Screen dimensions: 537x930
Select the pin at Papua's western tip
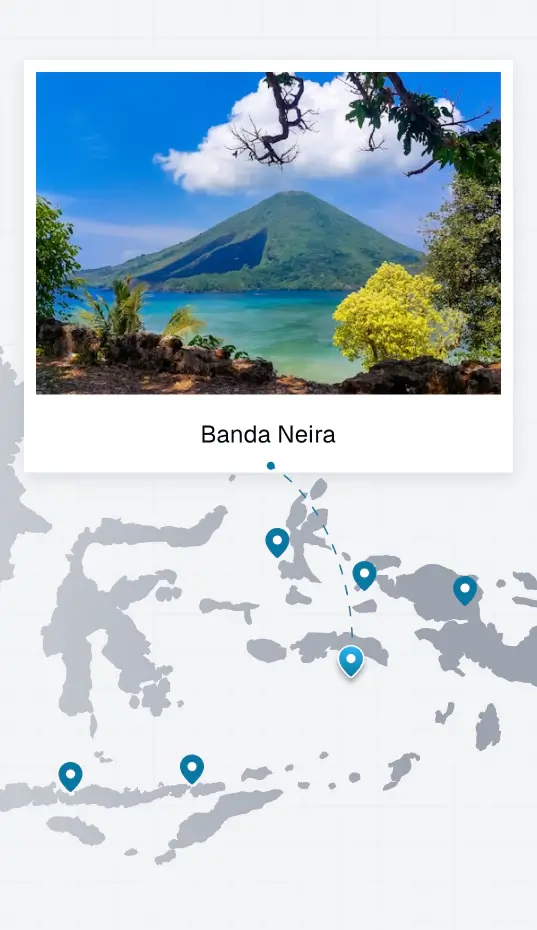click(x=364, y=575)
